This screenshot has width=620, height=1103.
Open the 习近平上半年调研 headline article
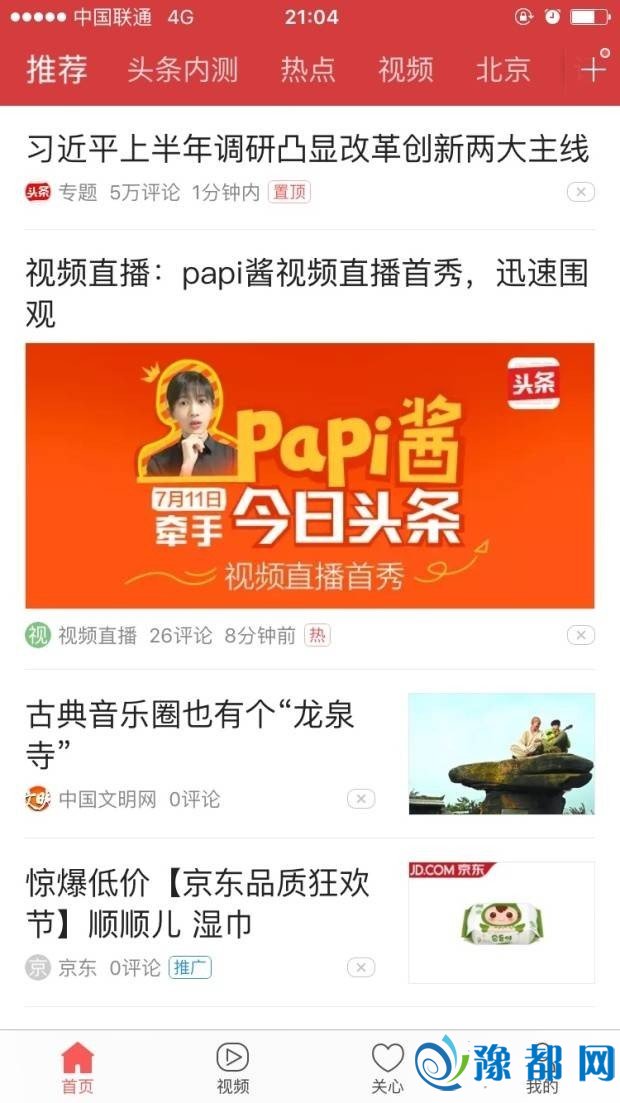306,150
